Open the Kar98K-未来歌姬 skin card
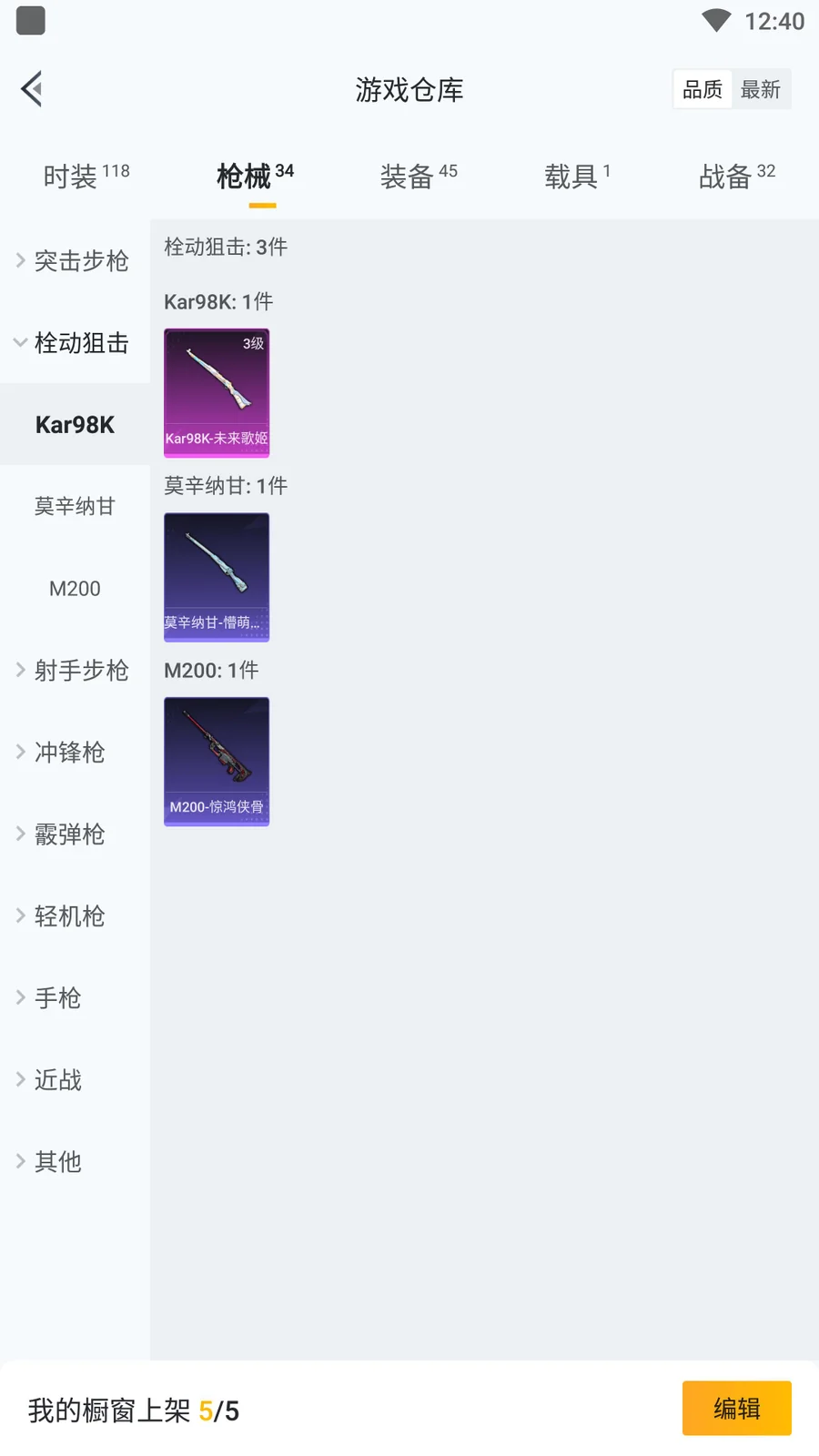819x1456 pixels. coord(217,393)
